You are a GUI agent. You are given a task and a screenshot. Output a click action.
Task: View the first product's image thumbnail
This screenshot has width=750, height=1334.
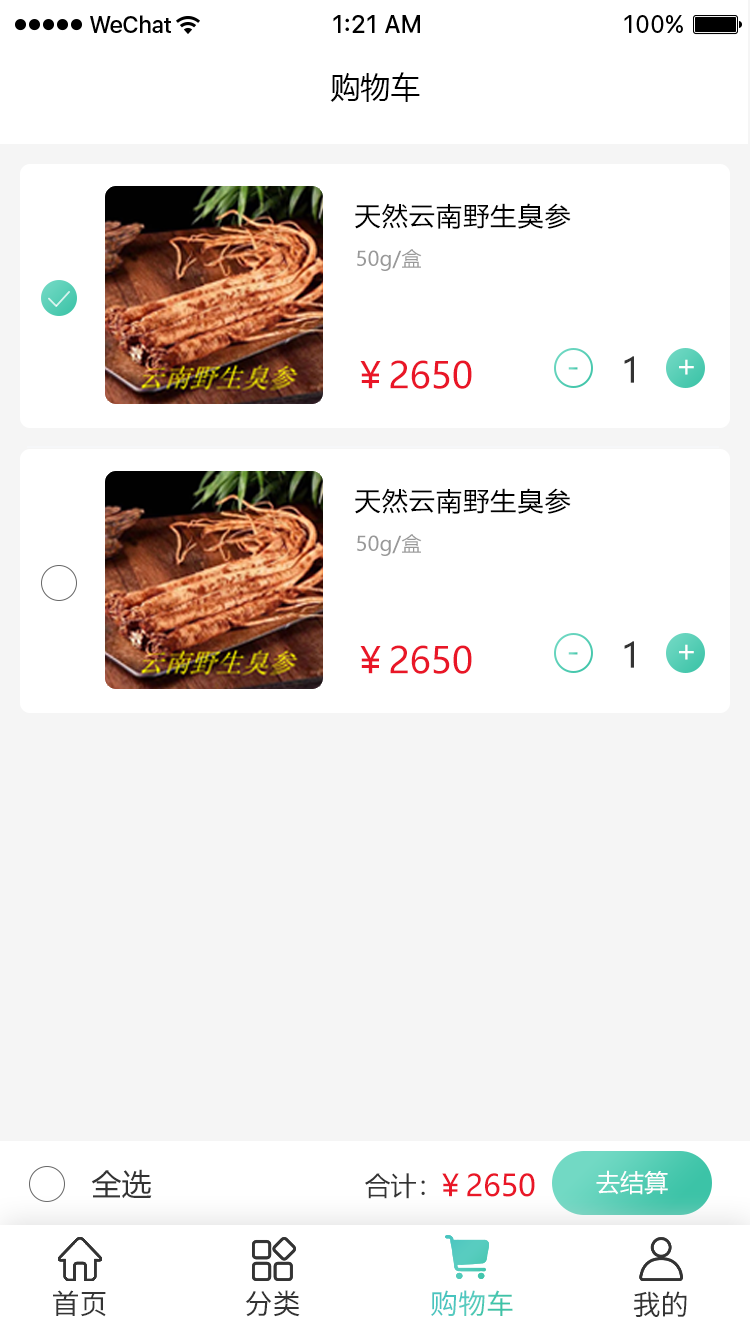213,295
